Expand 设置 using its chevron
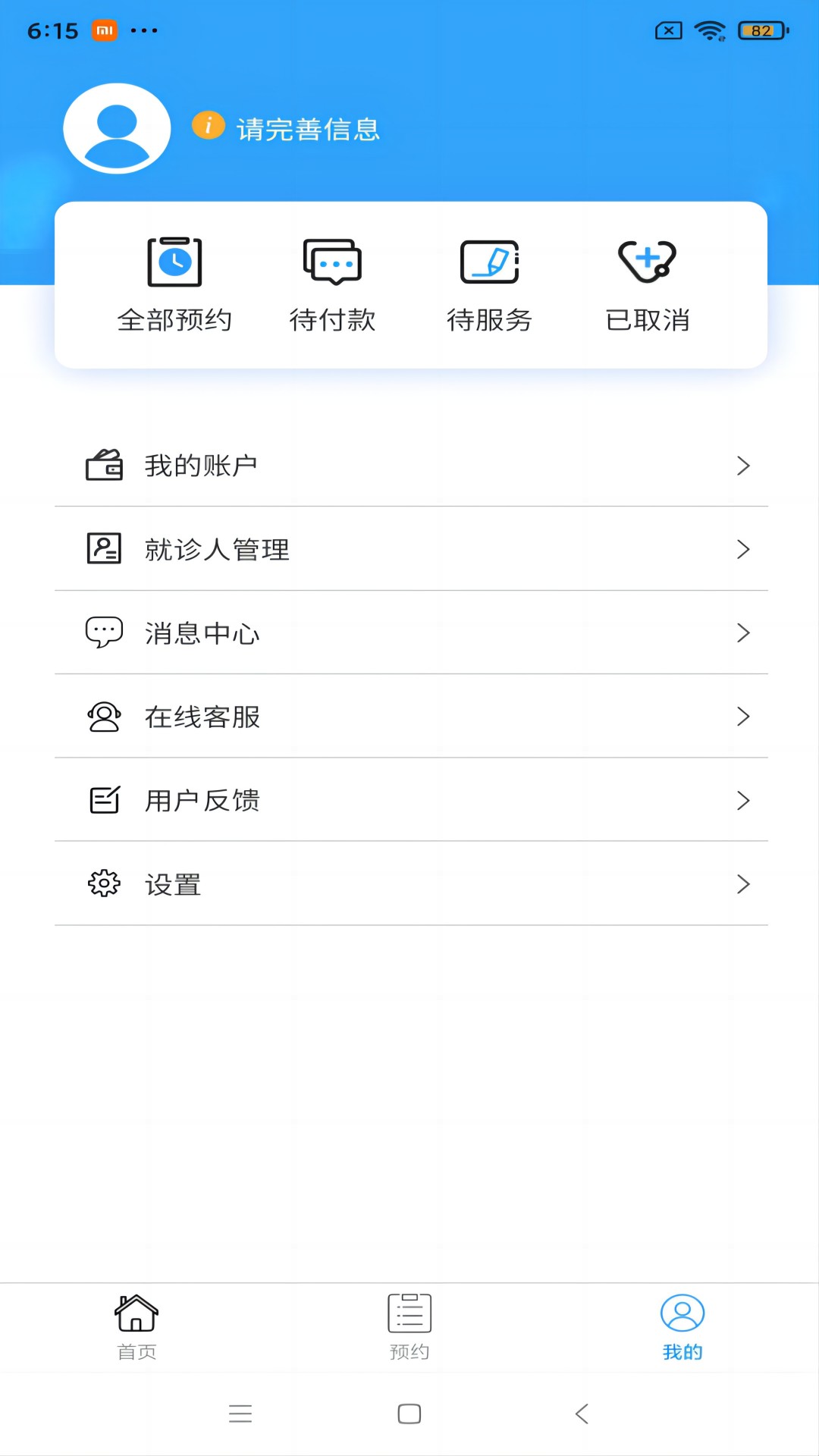819x1456 pixels. 744,883
